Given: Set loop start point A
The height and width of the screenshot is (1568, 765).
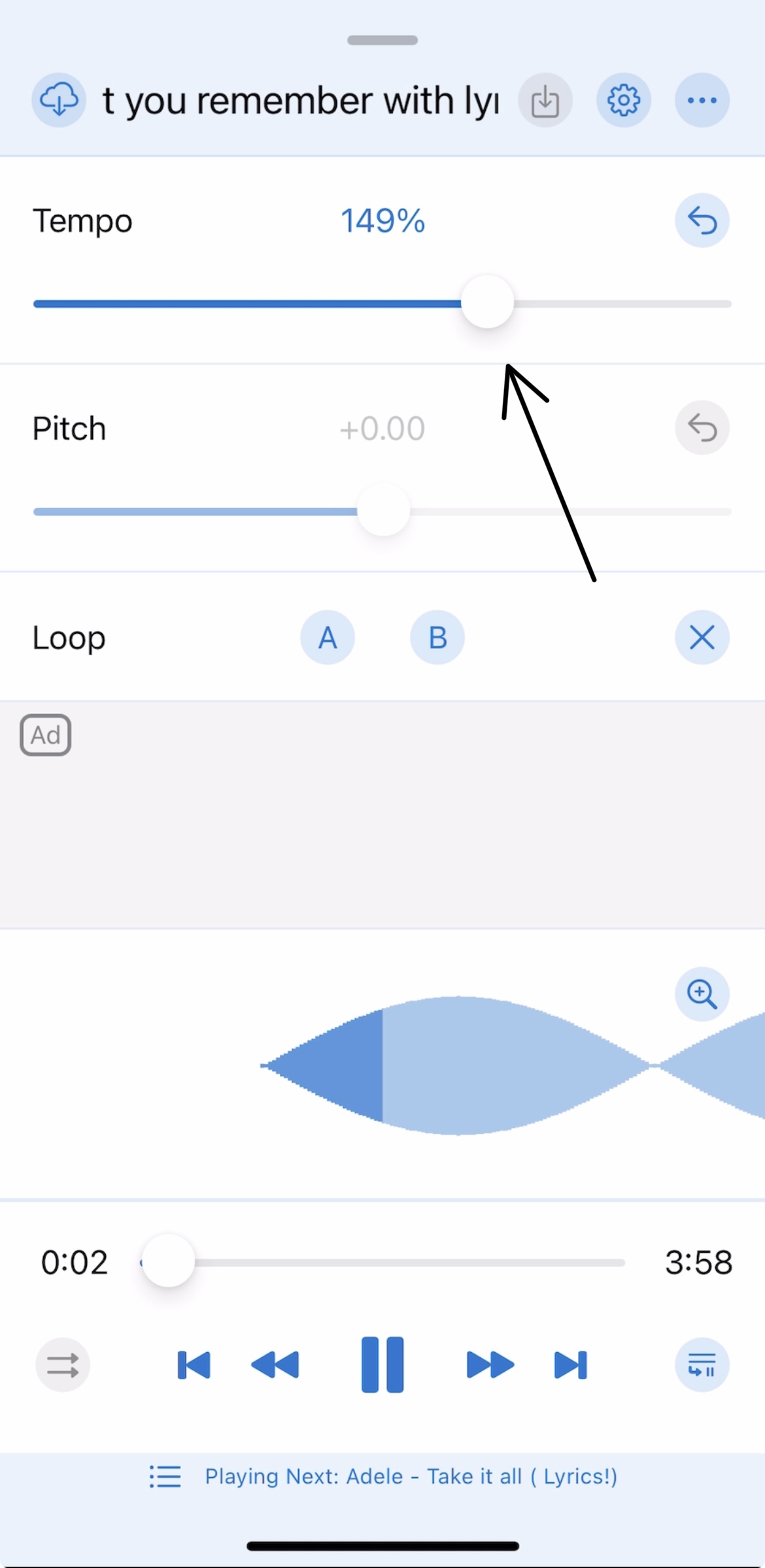Looking at the screenshot, I should [x=328, y=637].
